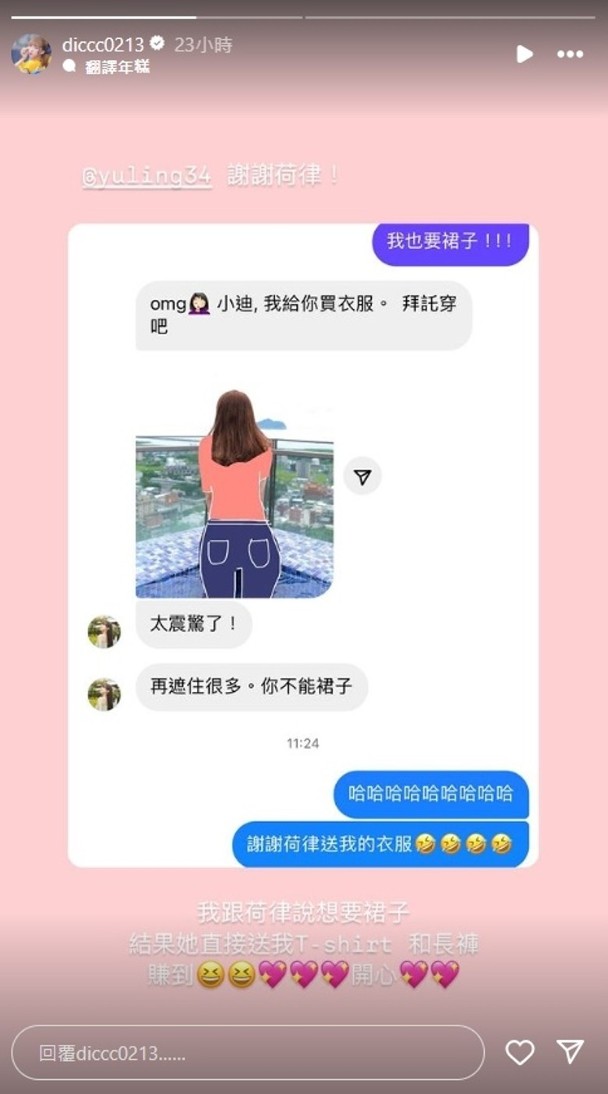Like this story with the heart

click(519, 1052)
